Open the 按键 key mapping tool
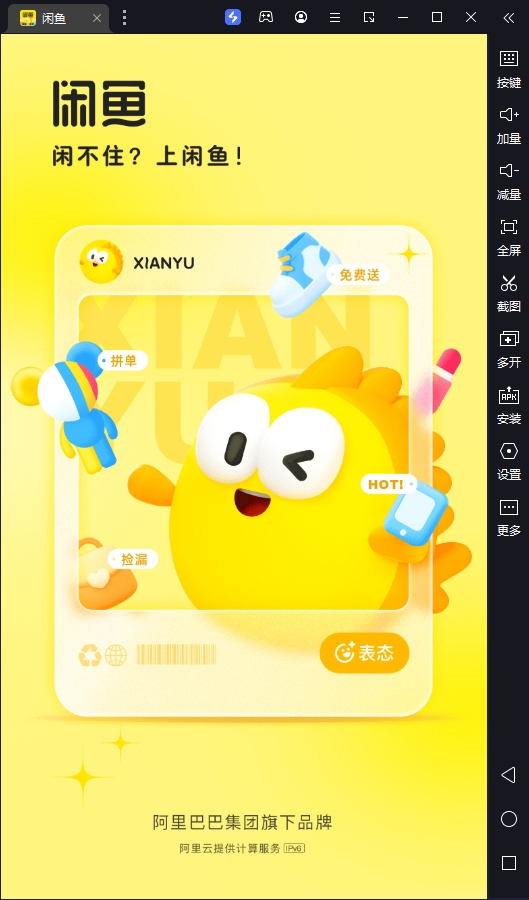Screen dimensions: 529x900 pyautogui.click(x=509, y=70)
